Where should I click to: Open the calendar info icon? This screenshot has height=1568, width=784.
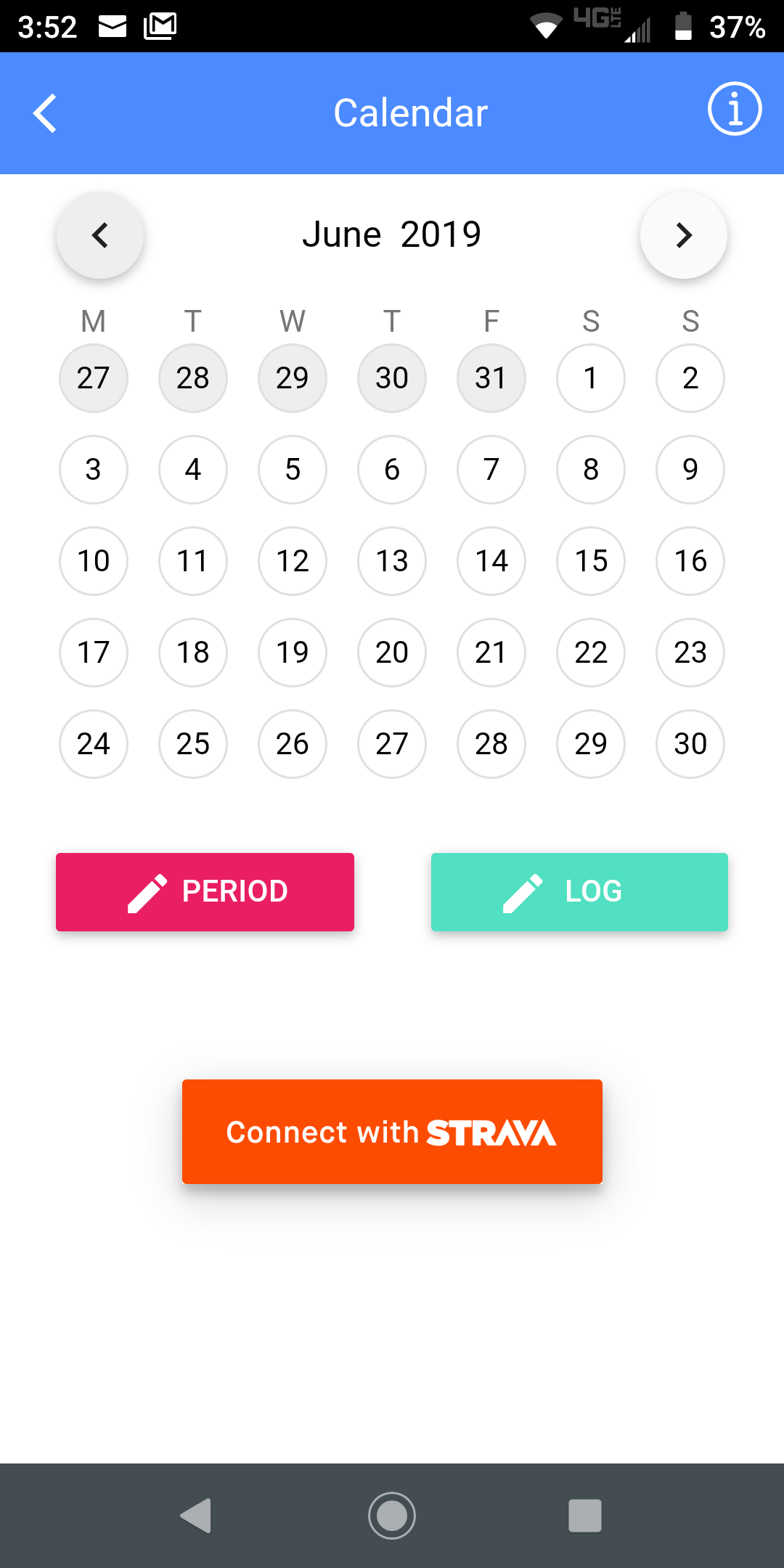pyautogui.click(x=734, y=109)
